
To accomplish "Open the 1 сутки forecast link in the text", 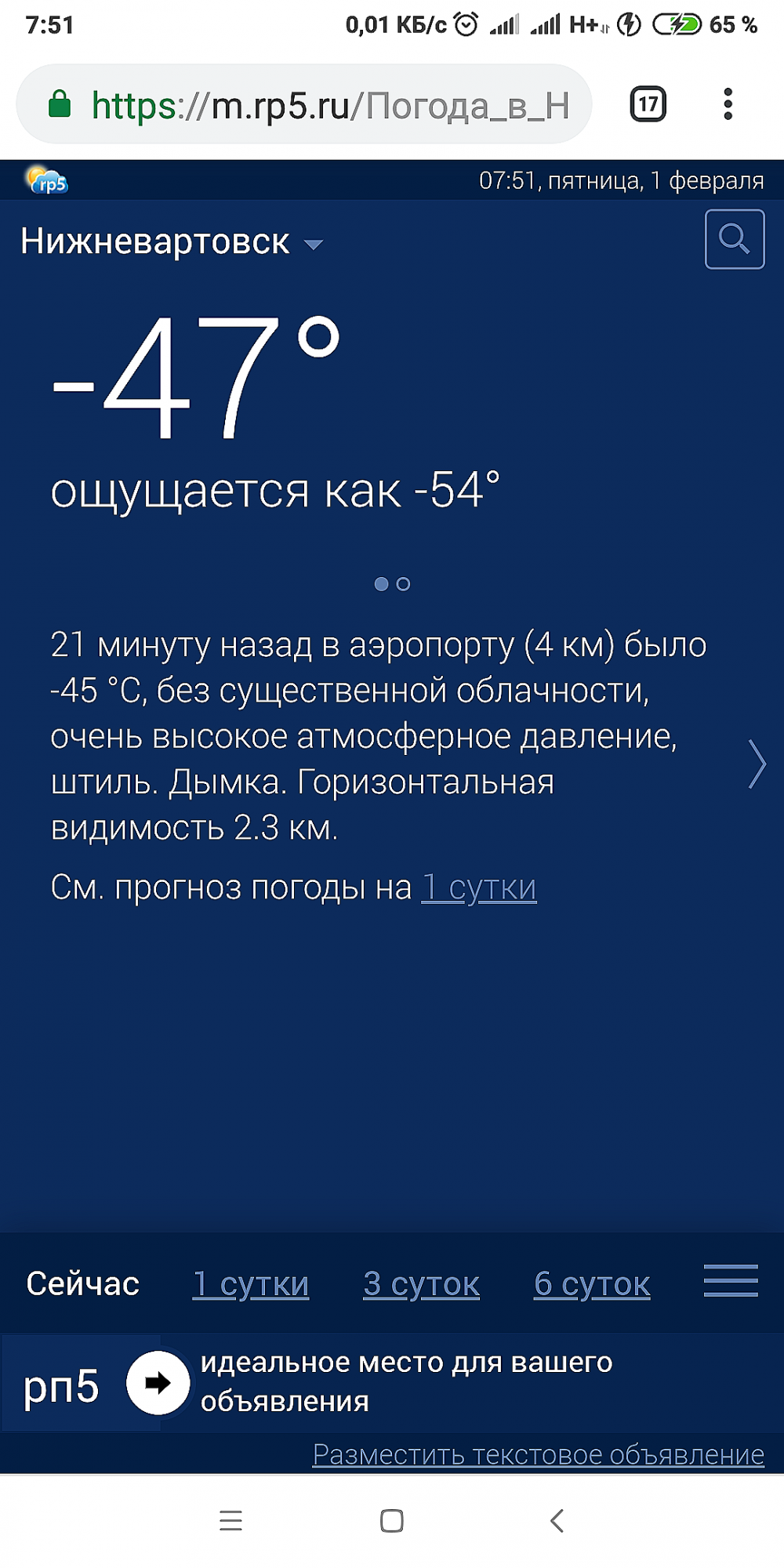I will [x=479, y=887].
